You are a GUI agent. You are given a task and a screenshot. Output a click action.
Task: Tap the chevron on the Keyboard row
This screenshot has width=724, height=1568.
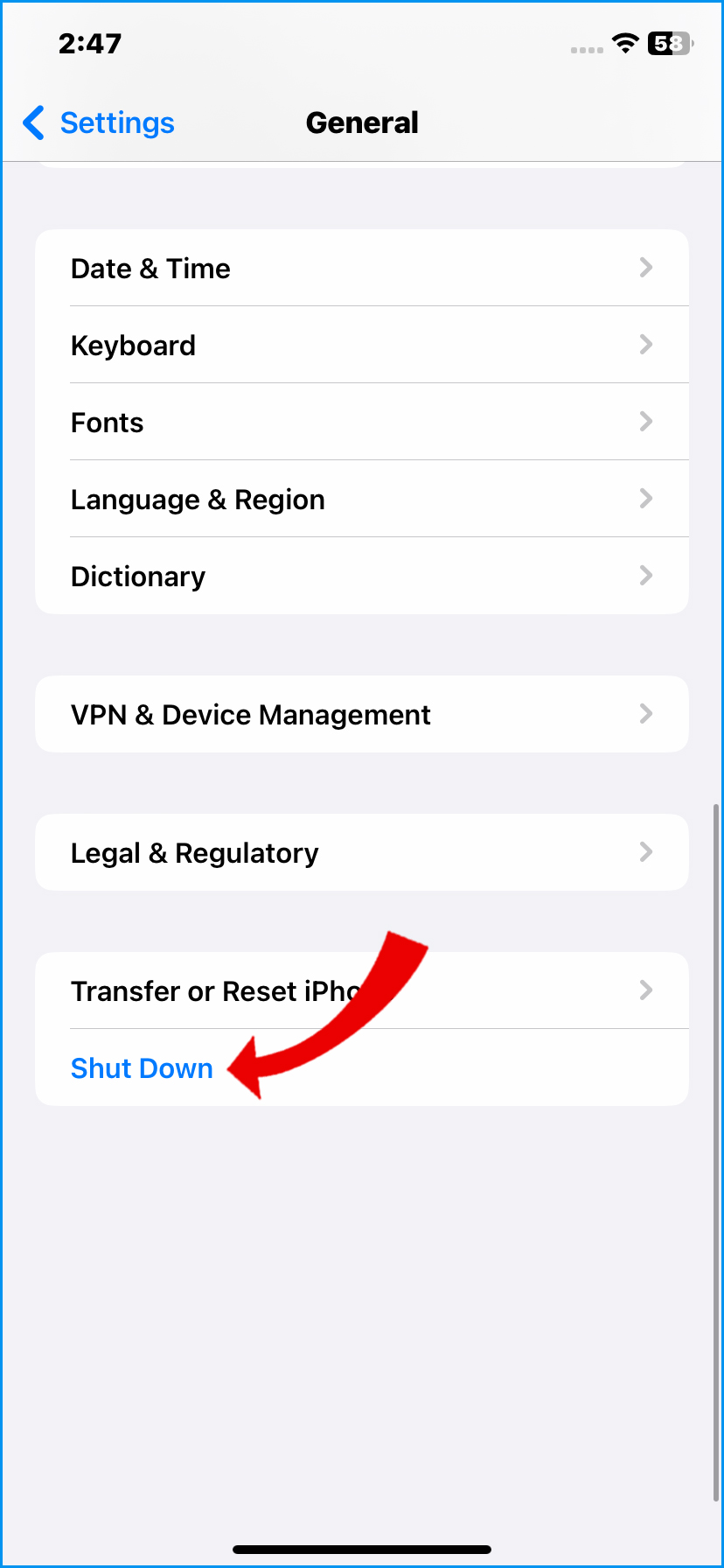point(646,345)
